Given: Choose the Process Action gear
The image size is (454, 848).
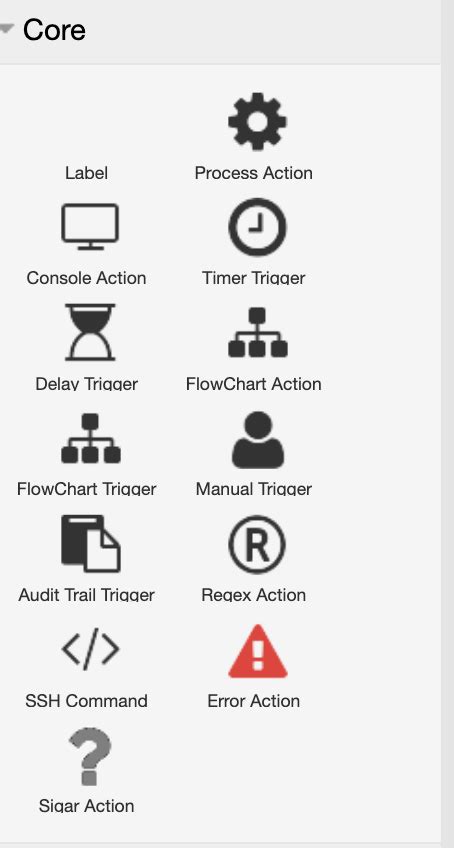Looking at the screenshot, I should point(257,122).
